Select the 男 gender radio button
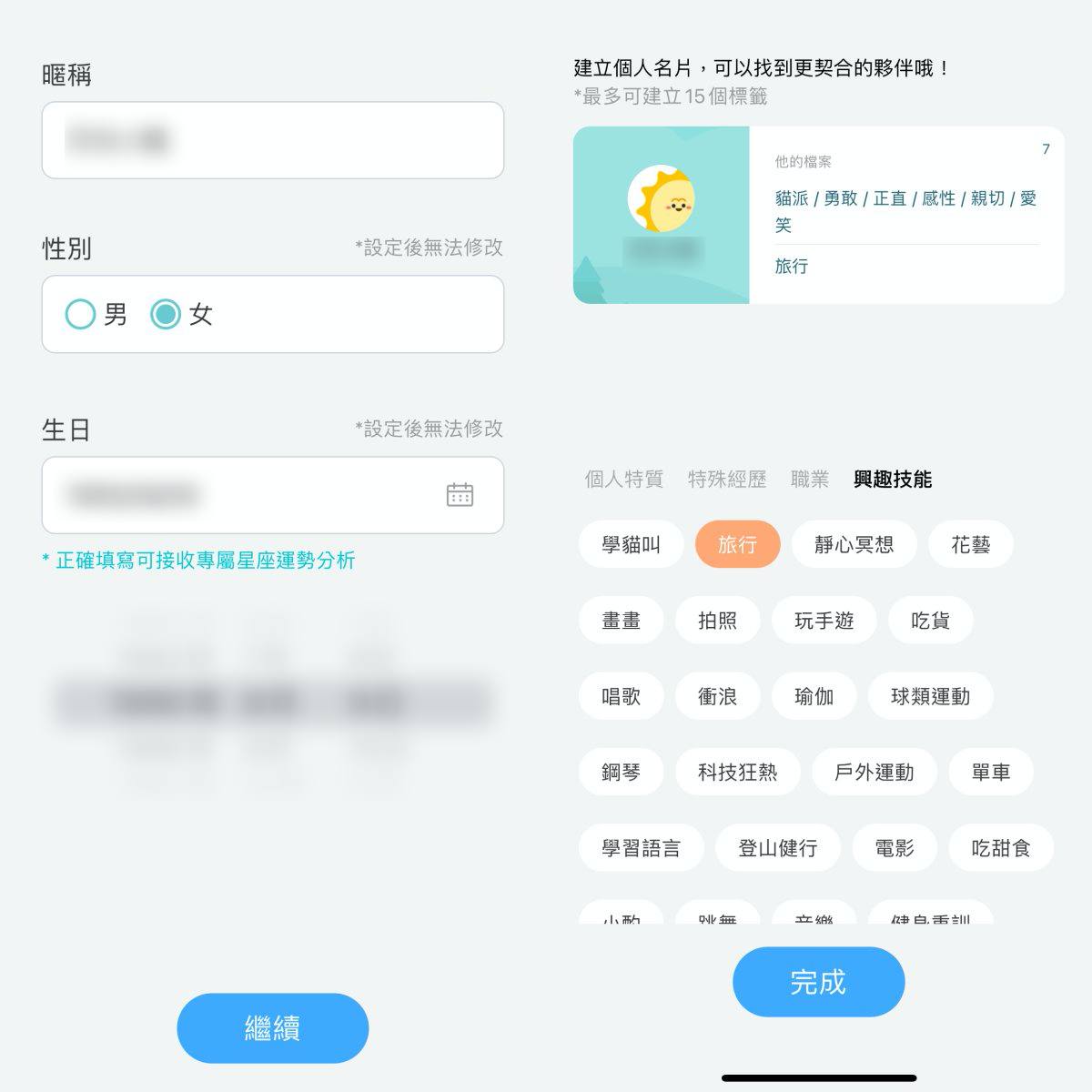This screenshot has height=1092, width=1092. (x=81, y=315)
